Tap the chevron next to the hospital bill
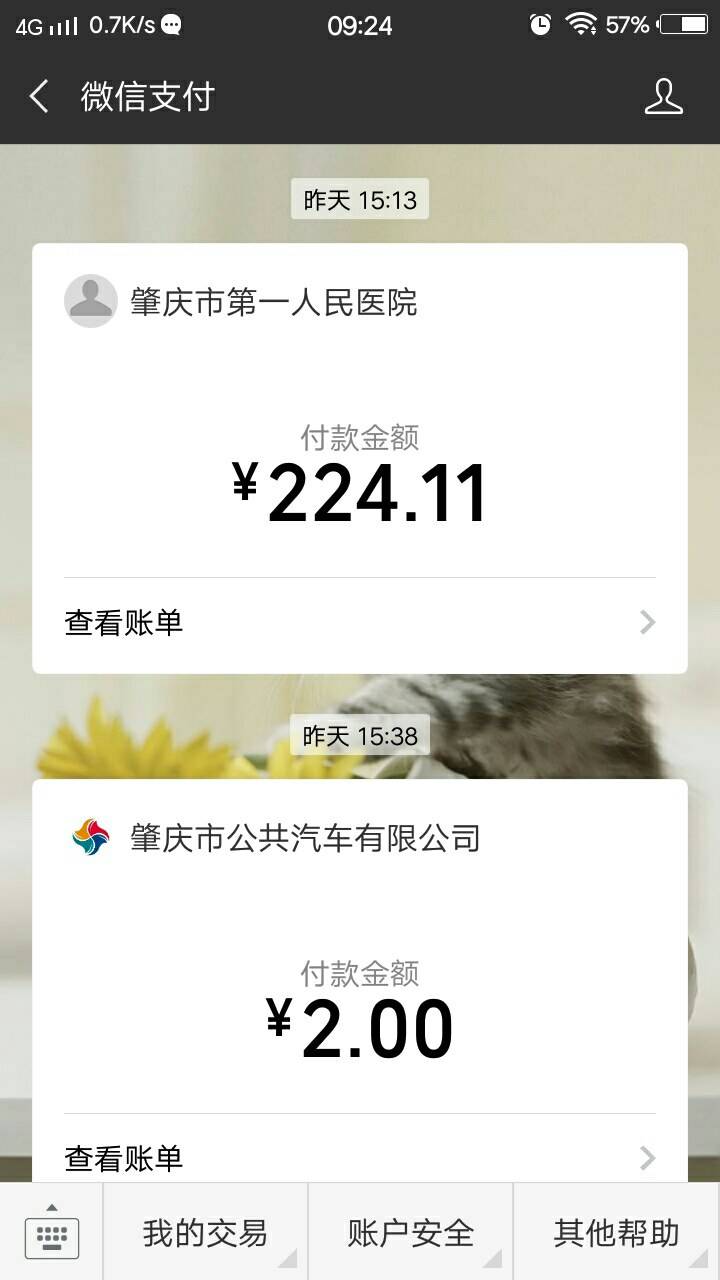 pos(647,622)
